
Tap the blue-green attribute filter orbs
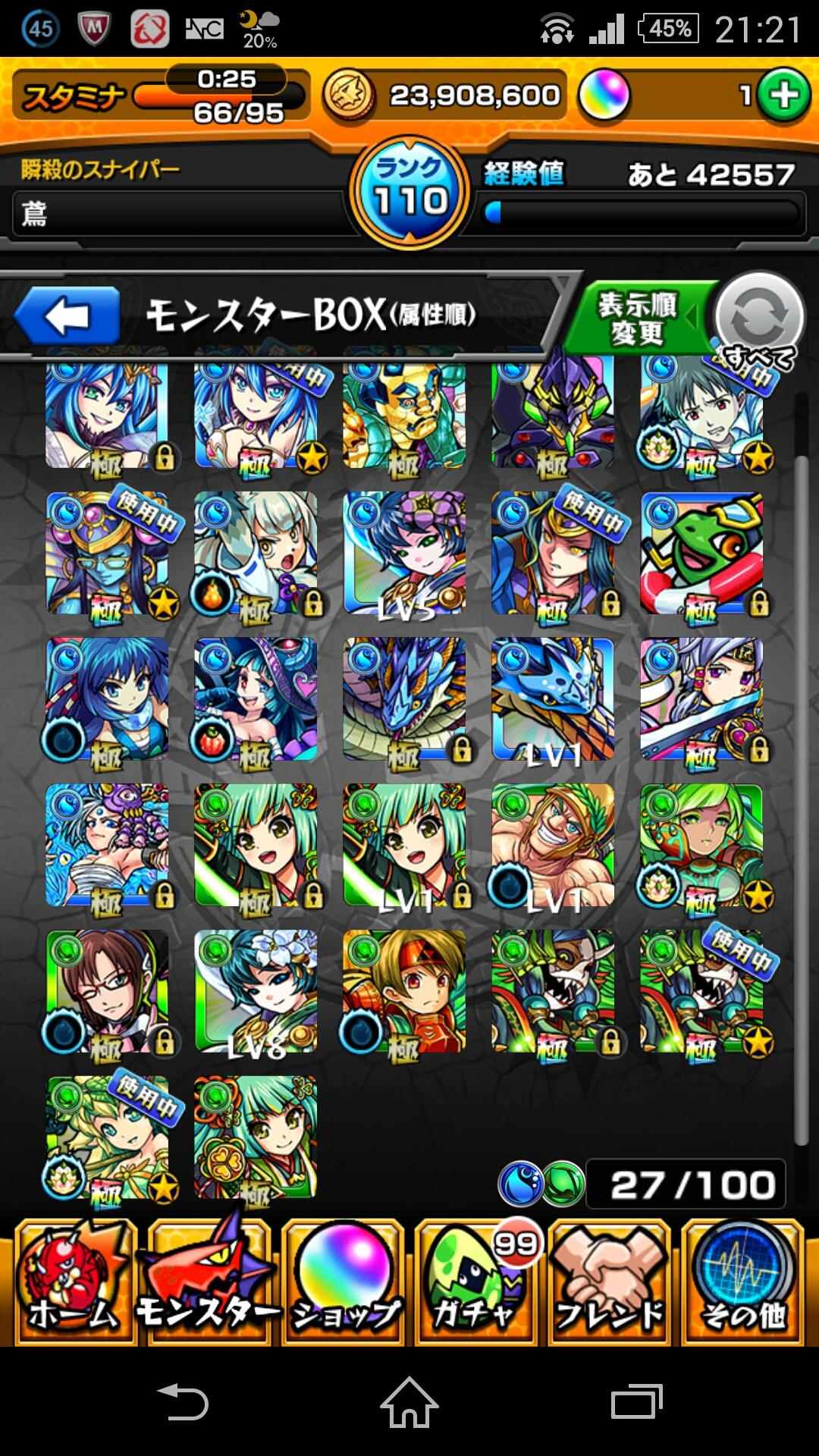[541, 1185]
